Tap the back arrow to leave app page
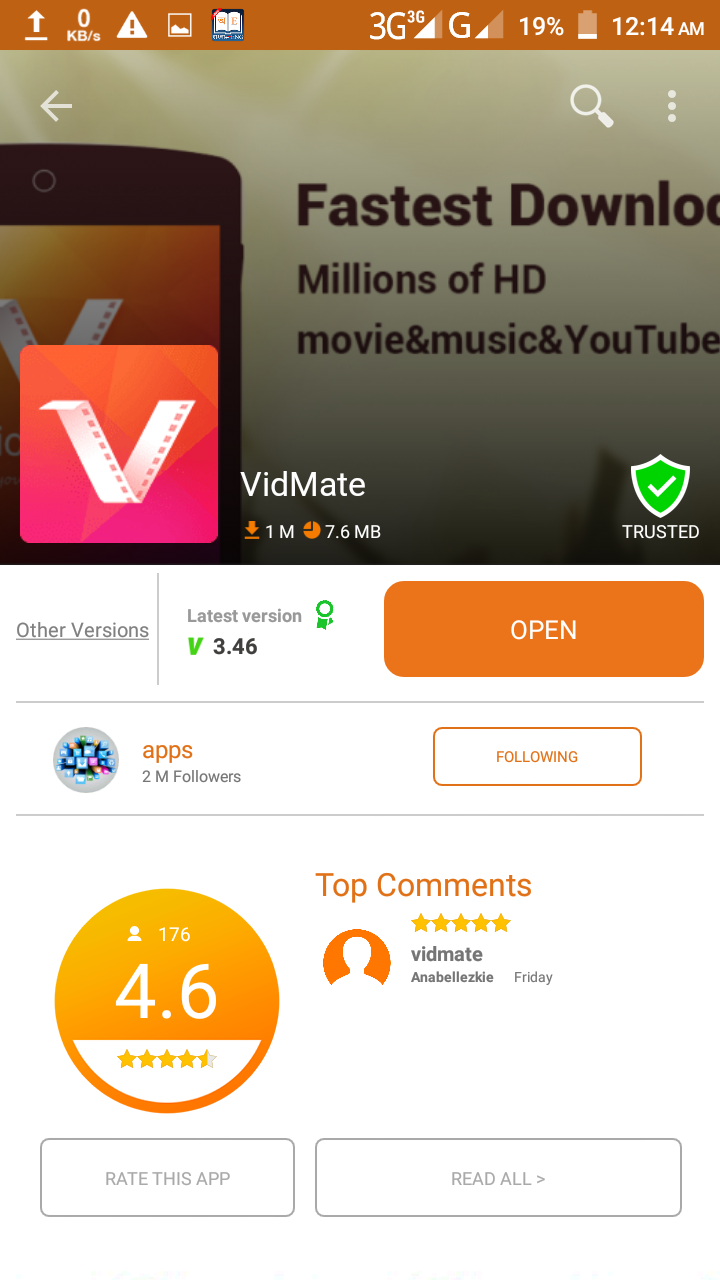This screenshot has height=1280, width=720. 55,105
